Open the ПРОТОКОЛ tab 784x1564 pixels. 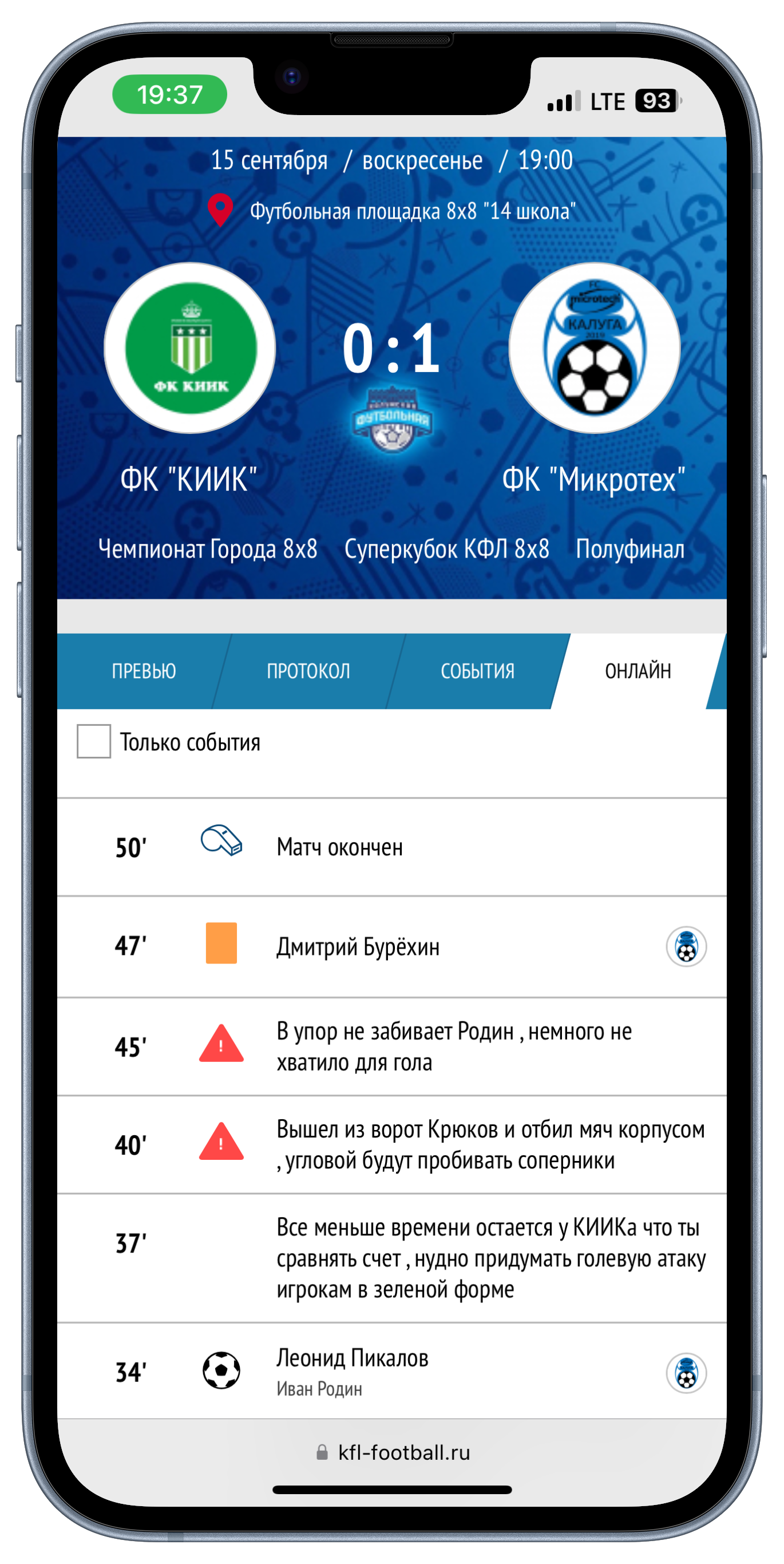(x=308, y=671)
